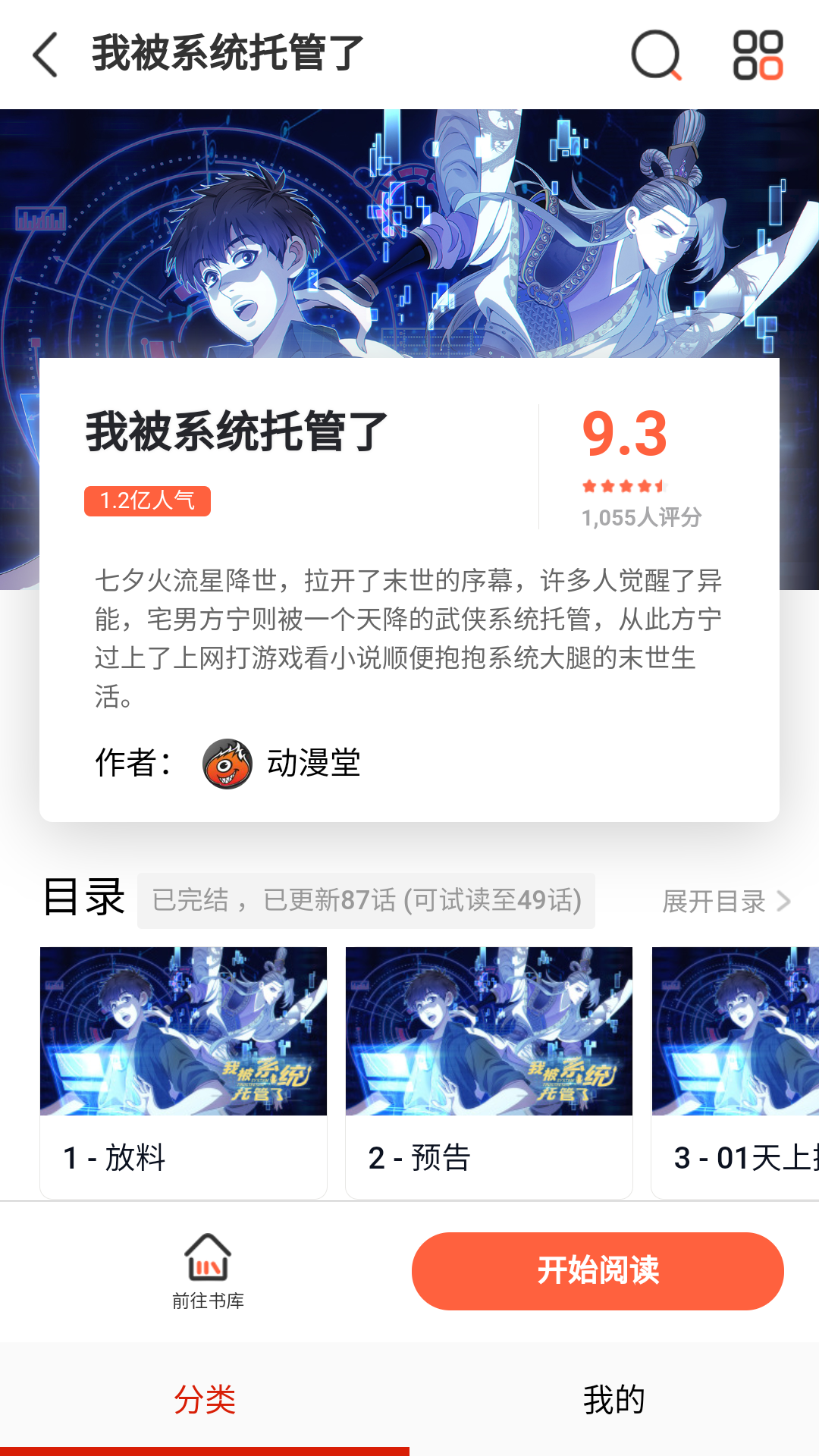
Task: Switch to the 我的 tab
Action: coord(614,1399)
